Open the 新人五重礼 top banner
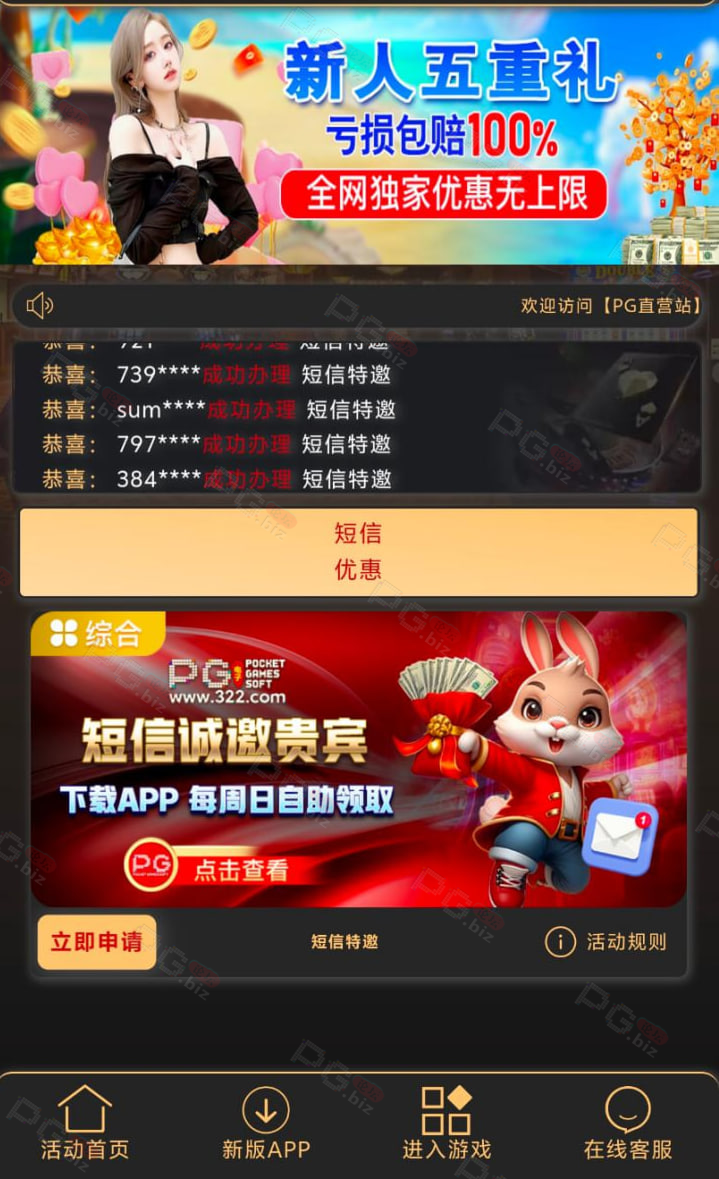The image size is (719, 1179). (359, 135)
